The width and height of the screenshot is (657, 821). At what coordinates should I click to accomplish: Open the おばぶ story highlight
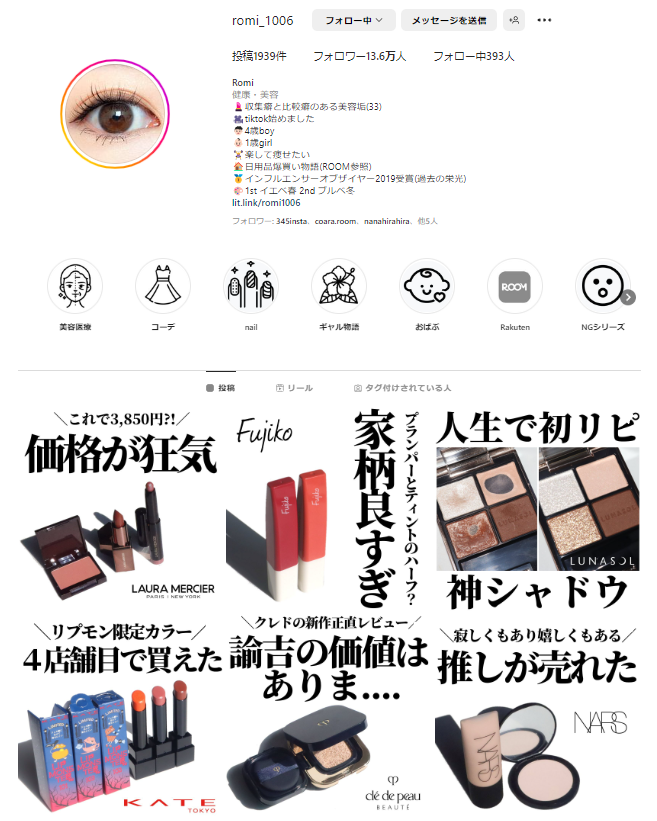427,286
